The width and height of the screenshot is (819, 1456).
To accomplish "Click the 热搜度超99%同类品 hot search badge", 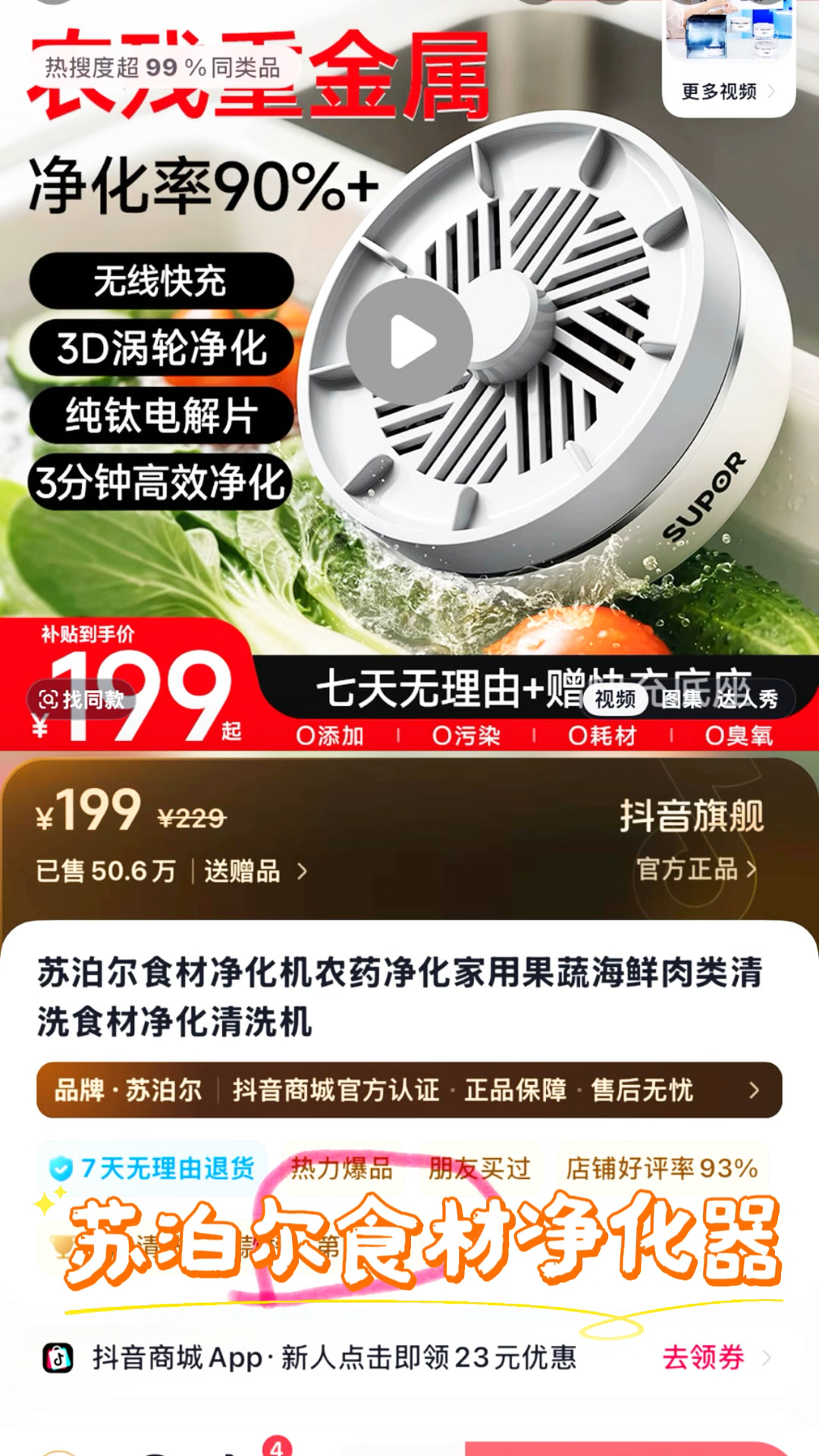I will coord(164,67).
